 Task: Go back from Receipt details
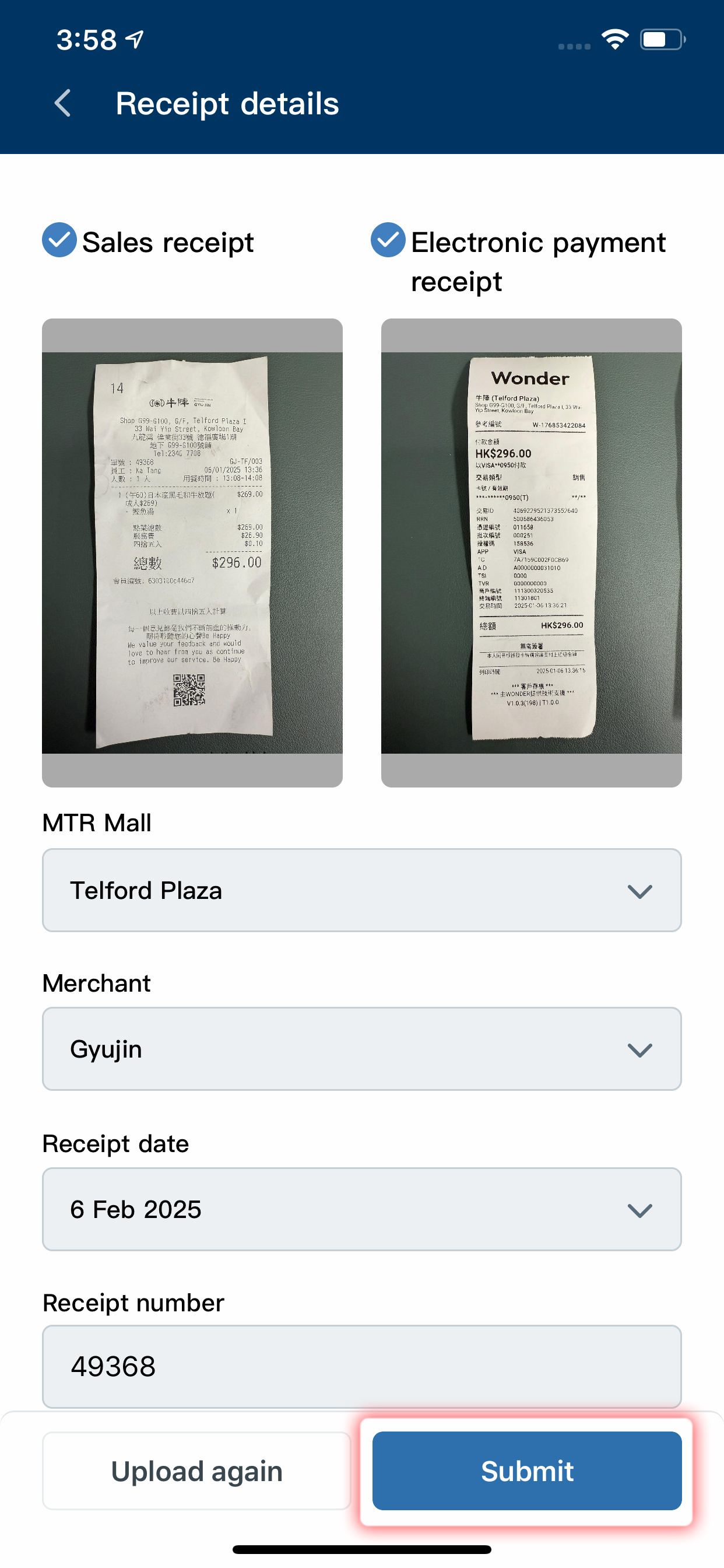click(x=64, y=103)
